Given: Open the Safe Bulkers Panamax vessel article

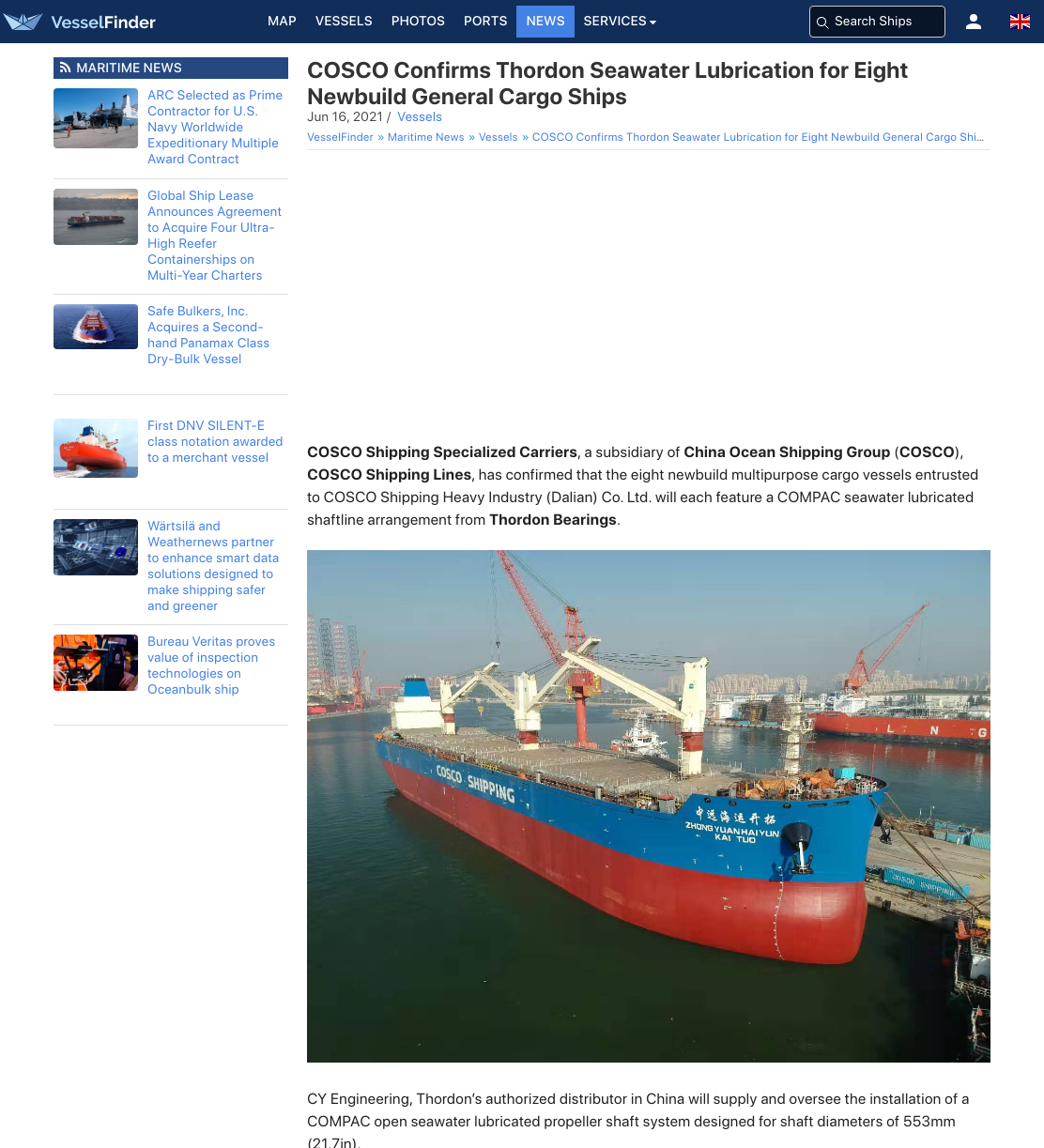Looking at the screenshot, I should 208,335.
